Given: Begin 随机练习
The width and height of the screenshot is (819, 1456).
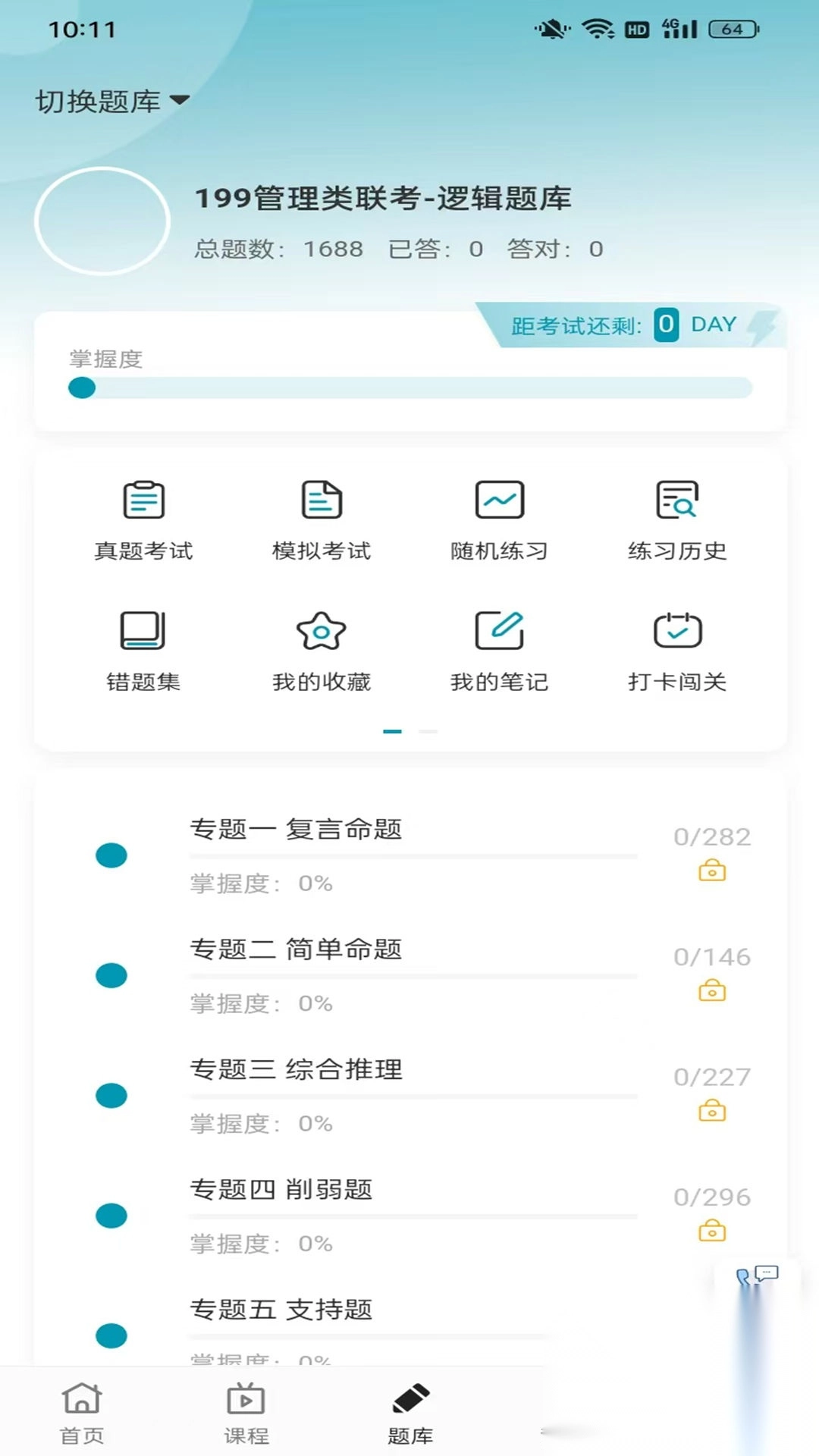Looking at the screenshot, I should point(499,519).
